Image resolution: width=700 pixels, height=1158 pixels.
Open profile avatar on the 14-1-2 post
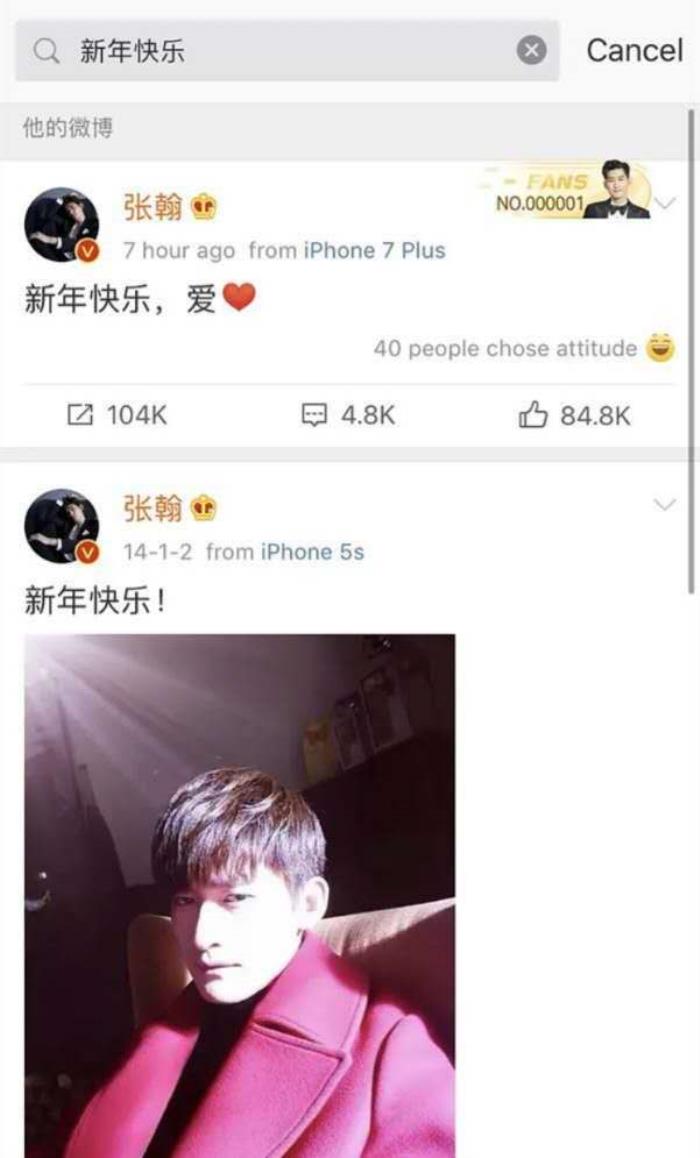61,527
